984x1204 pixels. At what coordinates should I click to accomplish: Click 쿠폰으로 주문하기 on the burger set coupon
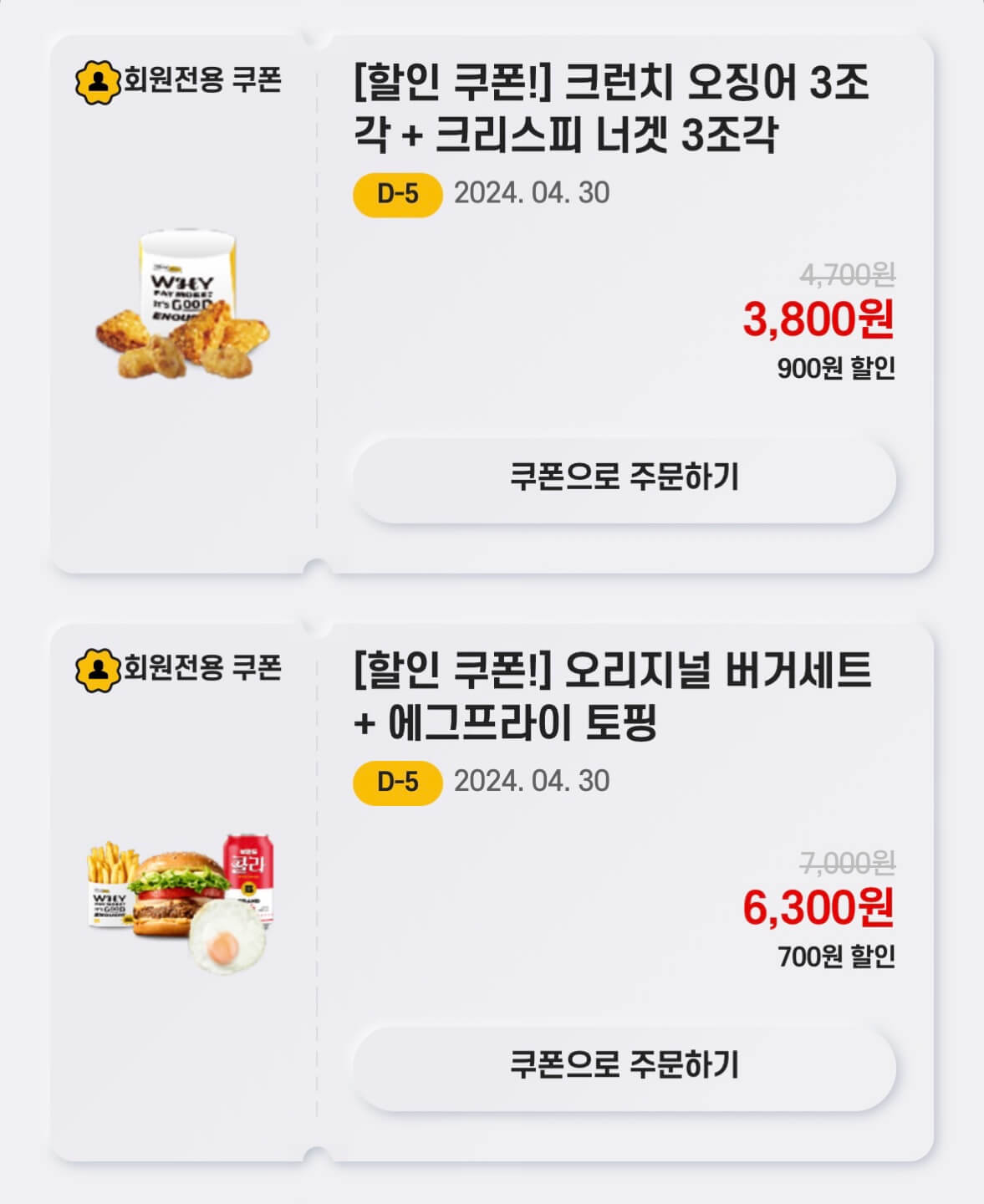pyautogui.click(x=626, y=1064)
